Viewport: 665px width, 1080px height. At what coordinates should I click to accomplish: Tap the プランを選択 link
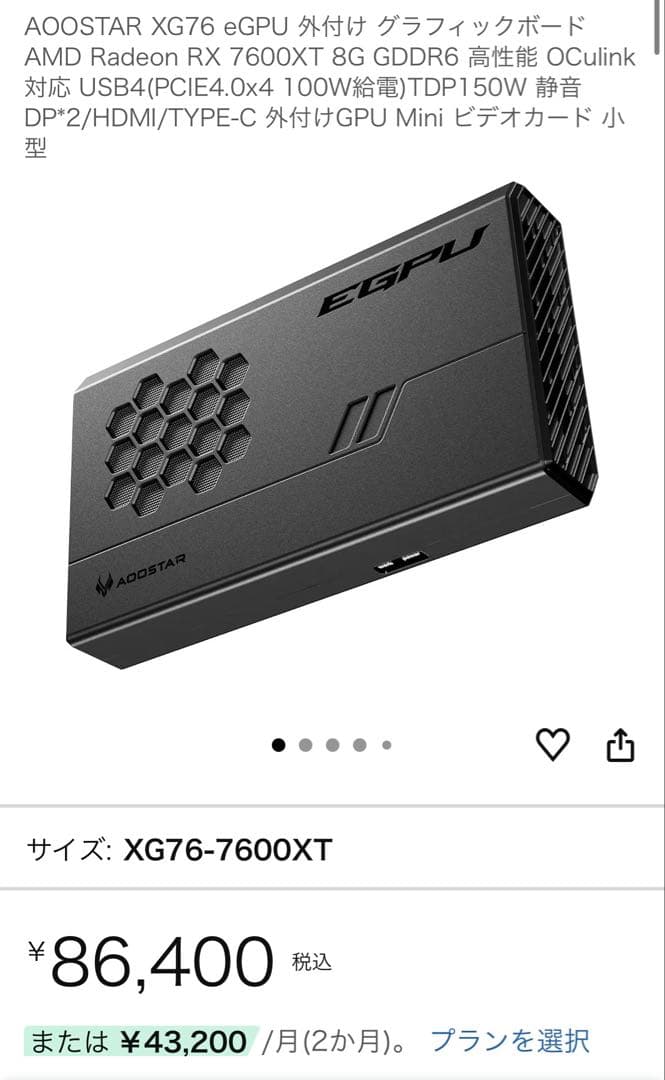(509, 1041)
